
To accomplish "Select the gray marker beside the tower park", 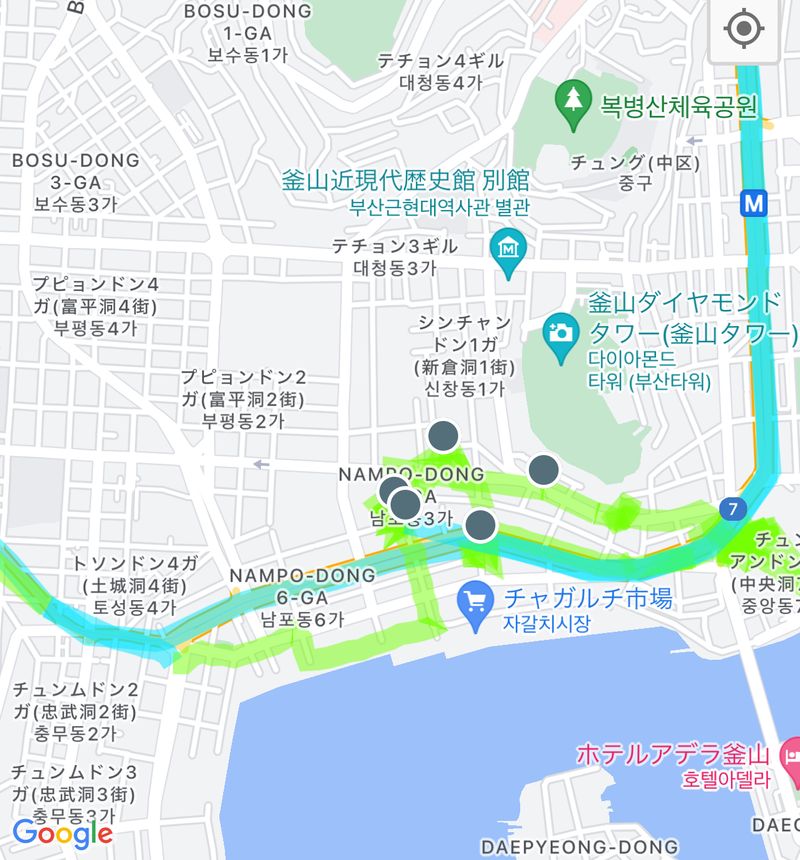I will [543, 469].
